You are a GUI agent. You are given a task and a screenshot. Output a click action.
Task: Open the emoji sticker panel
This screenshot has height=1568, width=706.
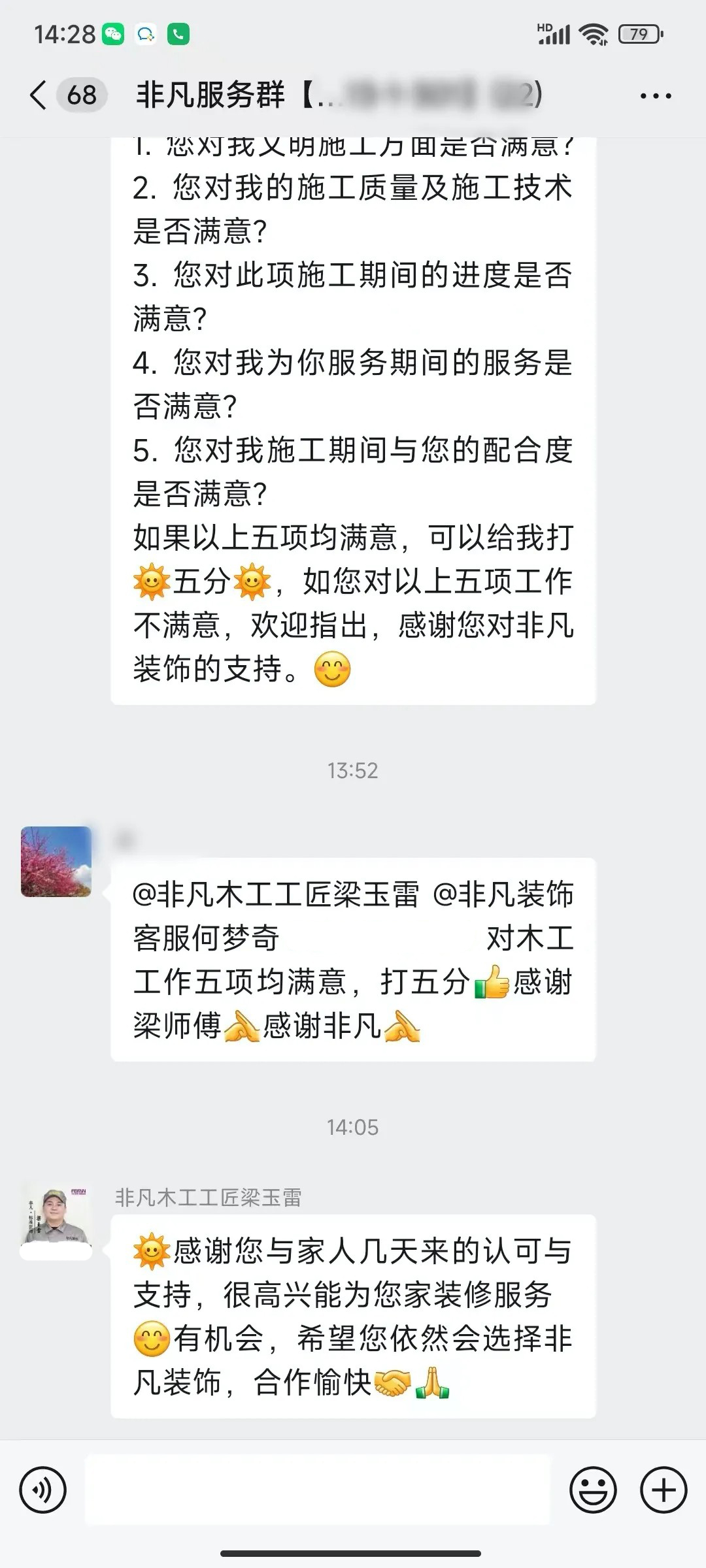tap(593, 1490)
